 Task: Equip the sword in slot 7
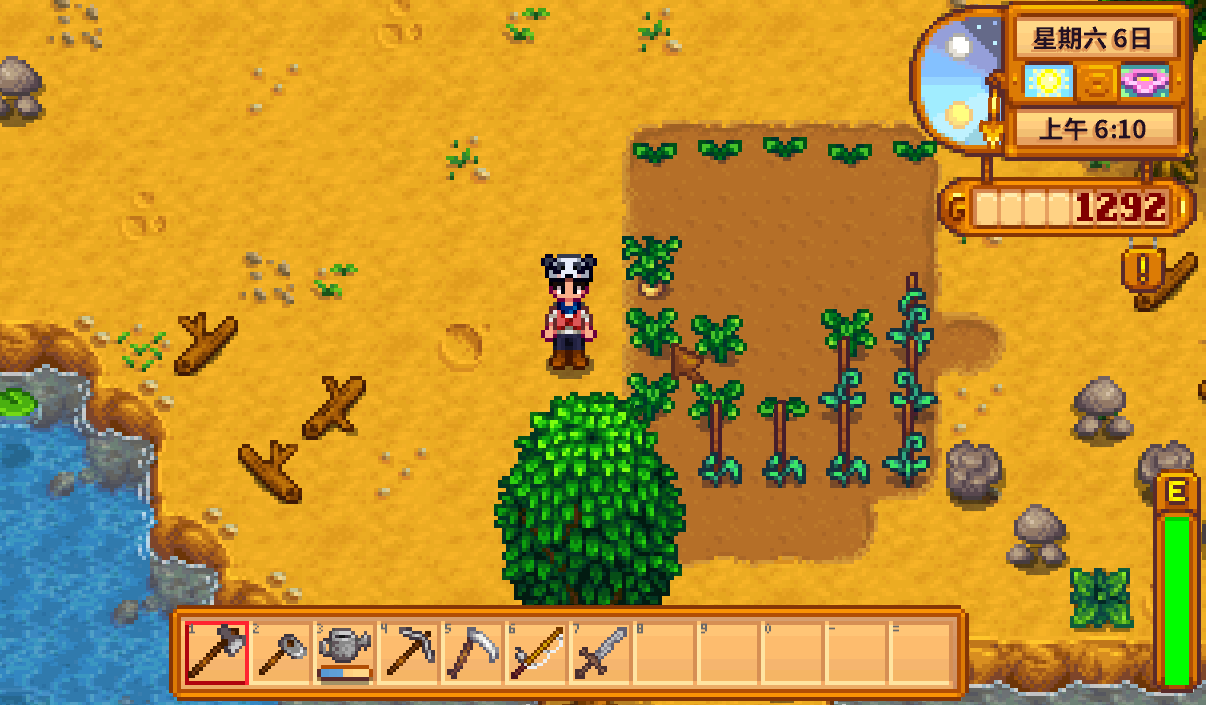[600, 652]
